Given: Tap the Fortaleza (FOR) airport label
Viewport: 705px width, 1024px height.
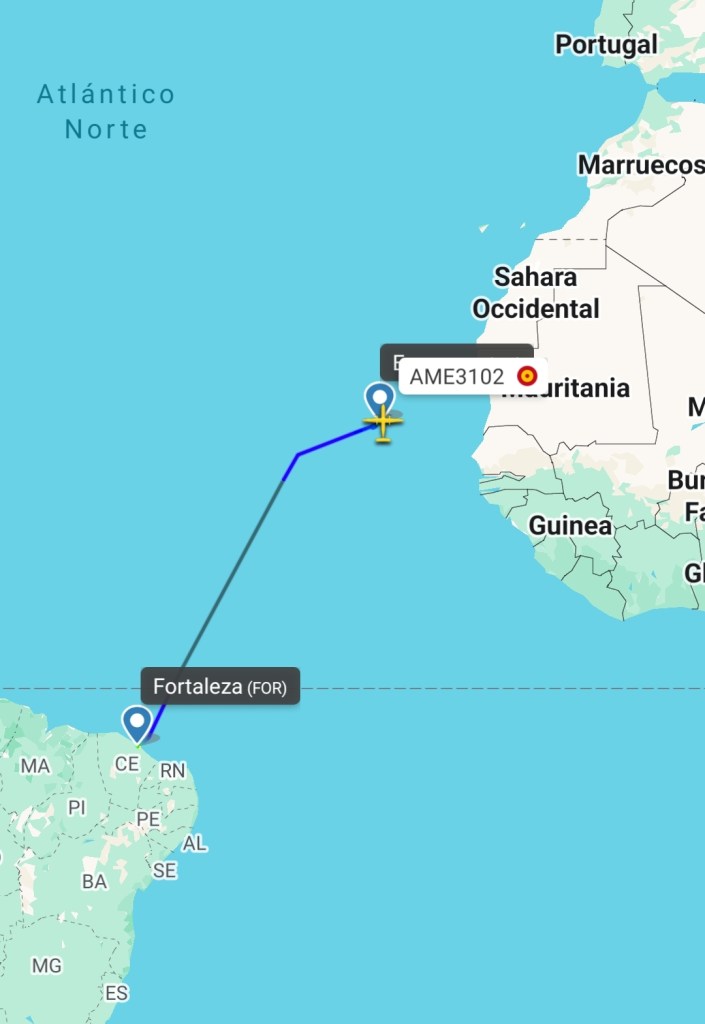Looking at the screenshot, I should (220, 687).
